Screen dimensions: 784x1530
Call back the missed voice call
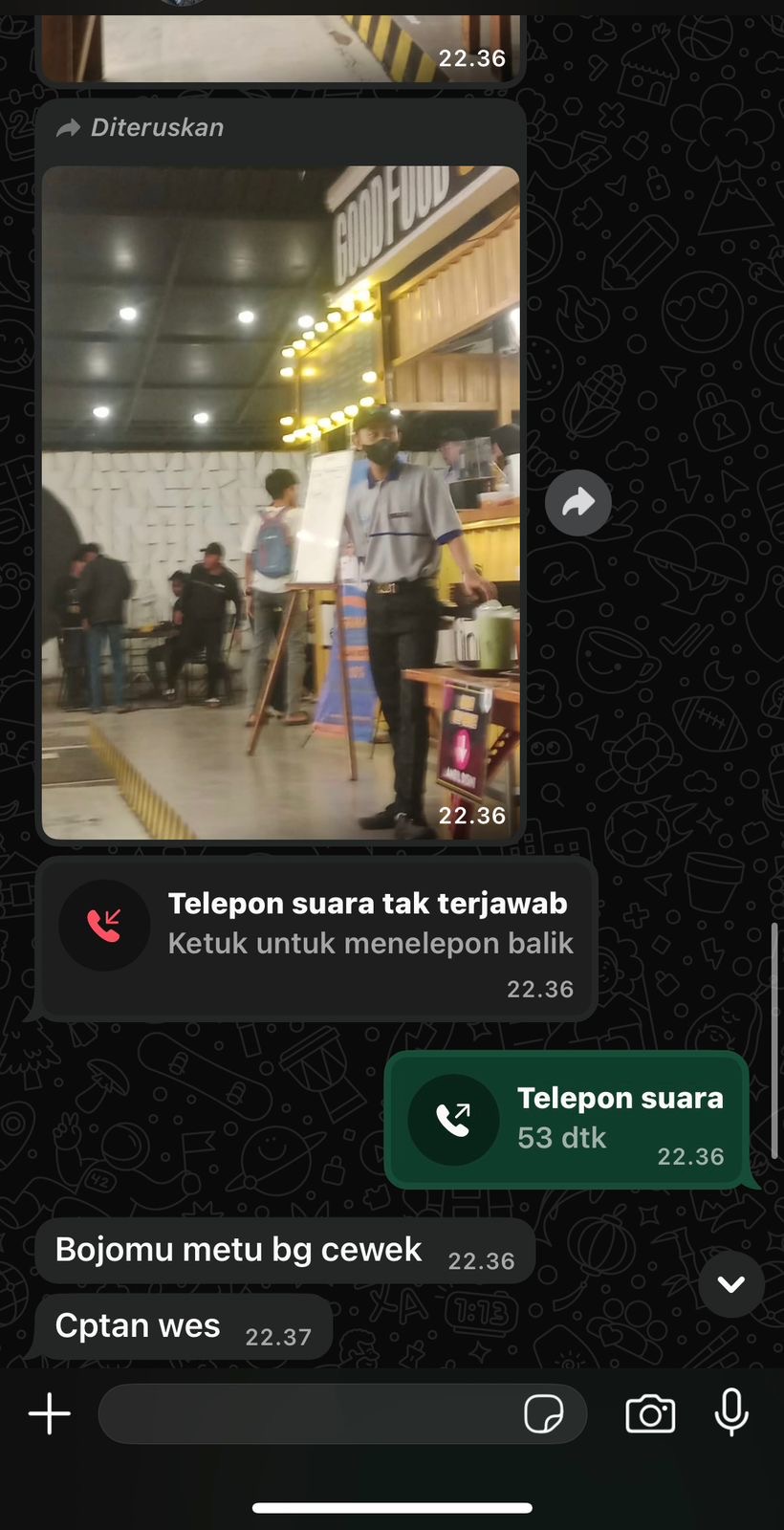click(316, 939)
